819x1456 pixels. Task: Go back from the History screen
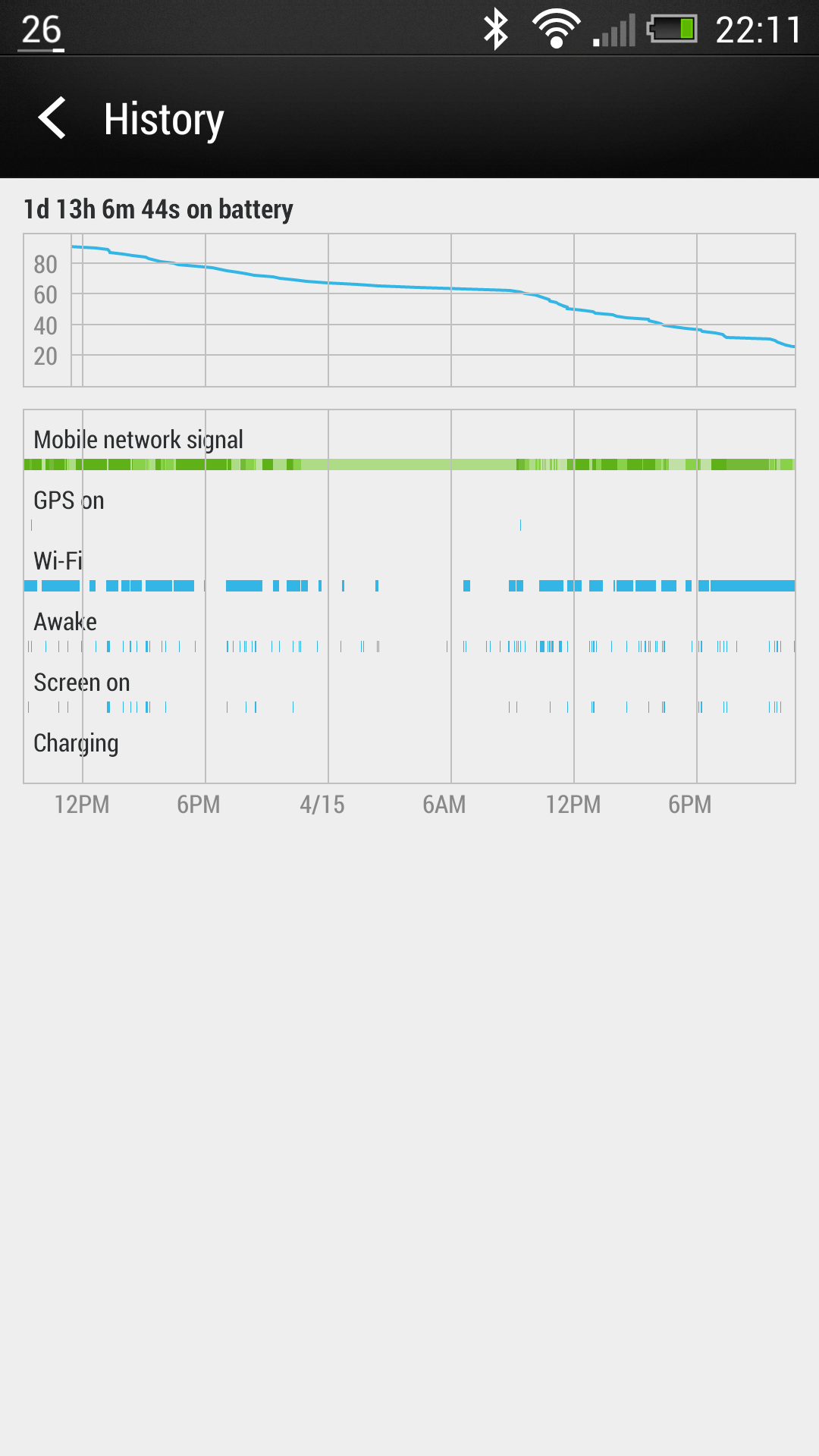click(52, 118)
